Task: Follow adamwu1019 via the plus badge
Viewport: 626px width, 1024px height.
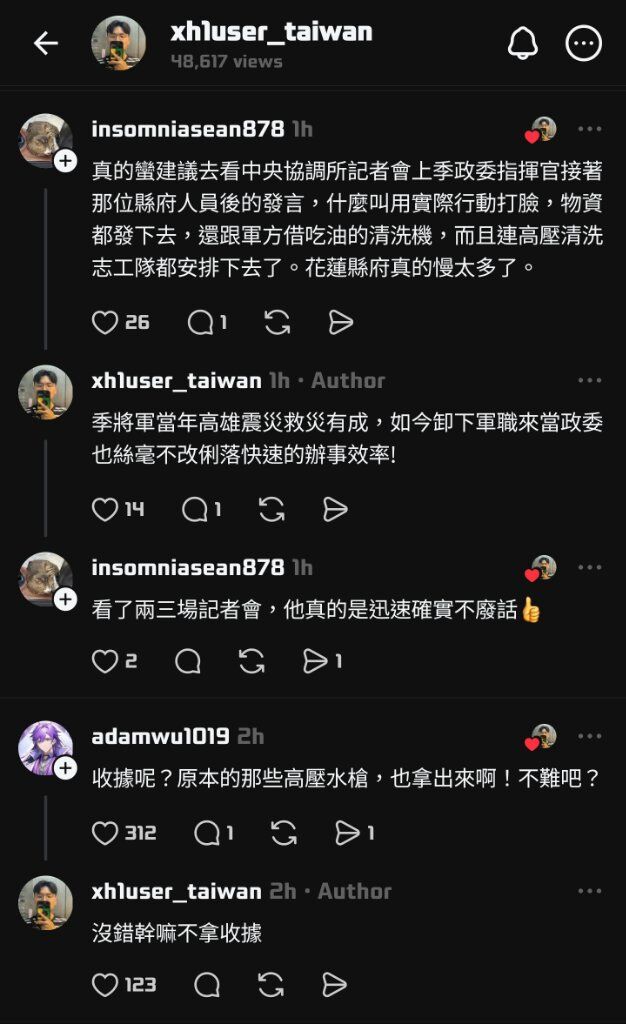Action: [65, 768]
